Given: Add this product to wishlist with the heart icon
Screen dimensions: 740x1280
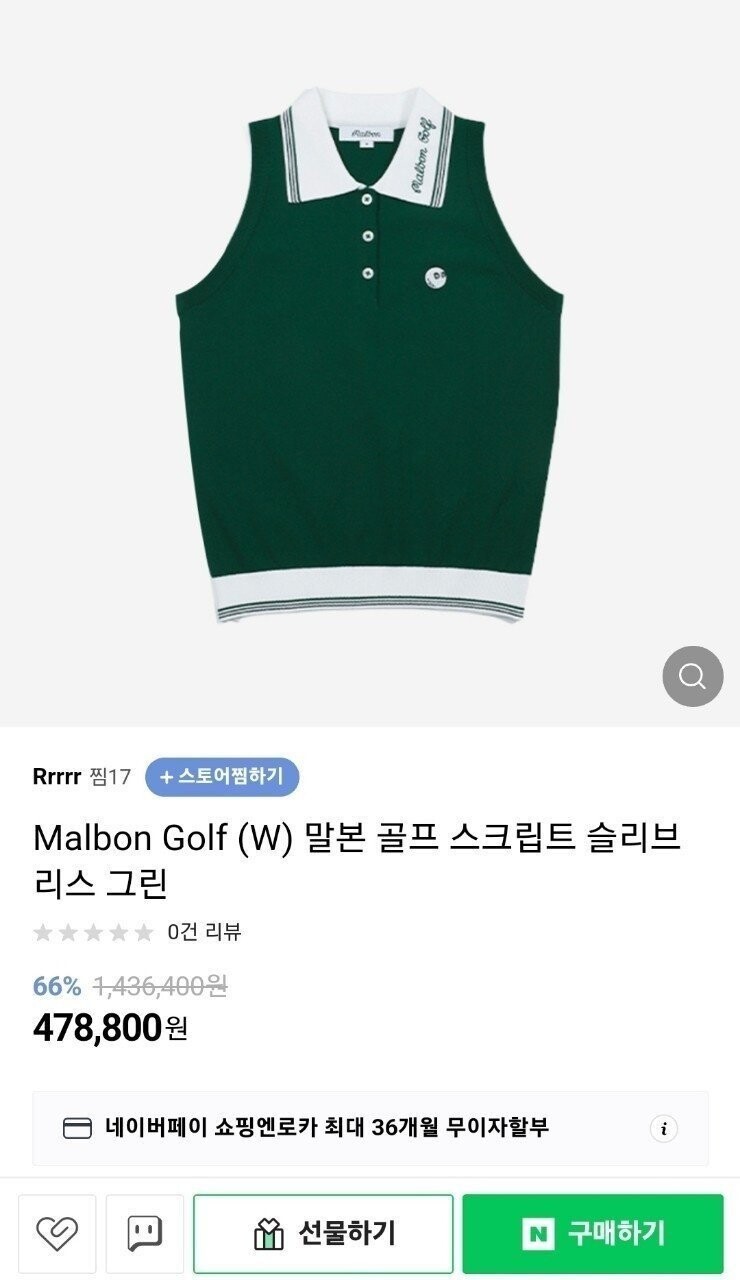Looking at the screenshot, I should tap(57, 1233).
